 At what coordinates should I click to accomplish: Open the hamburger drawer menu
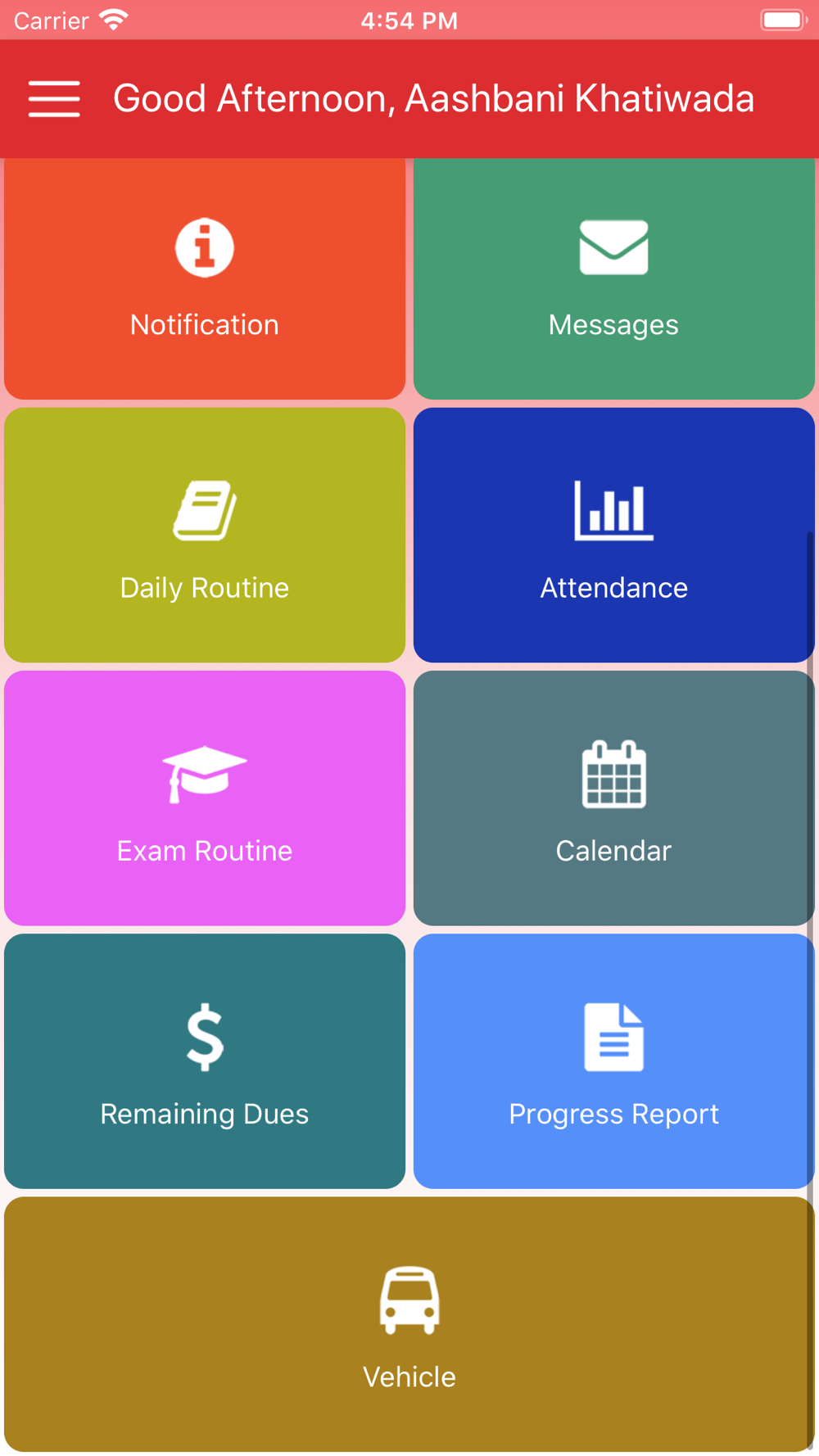tap(54, 99)
